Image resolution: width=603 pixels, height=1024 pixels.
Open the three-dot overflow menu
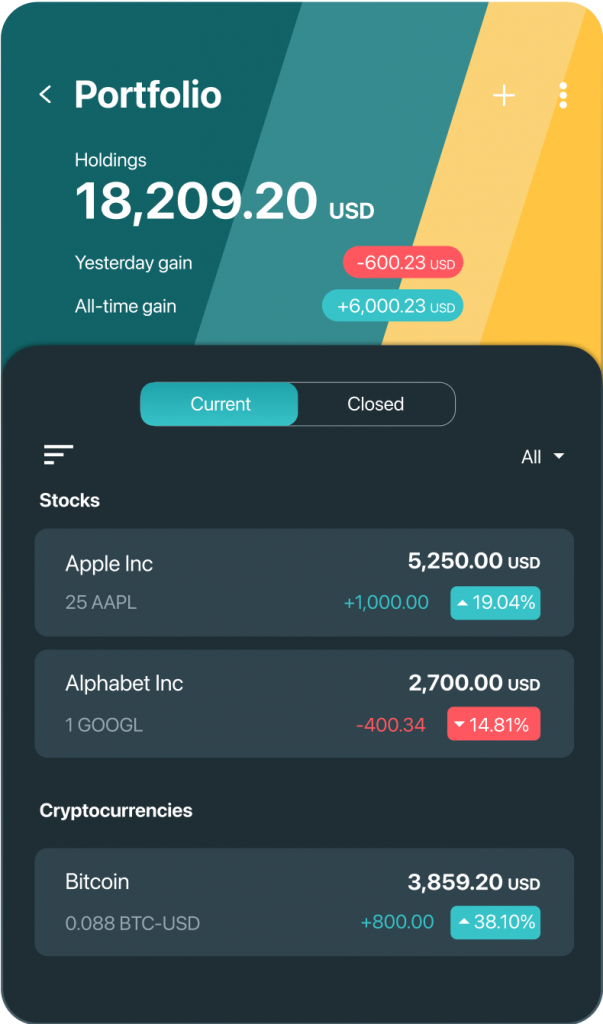pyautogui.click(x=562, y=95)
